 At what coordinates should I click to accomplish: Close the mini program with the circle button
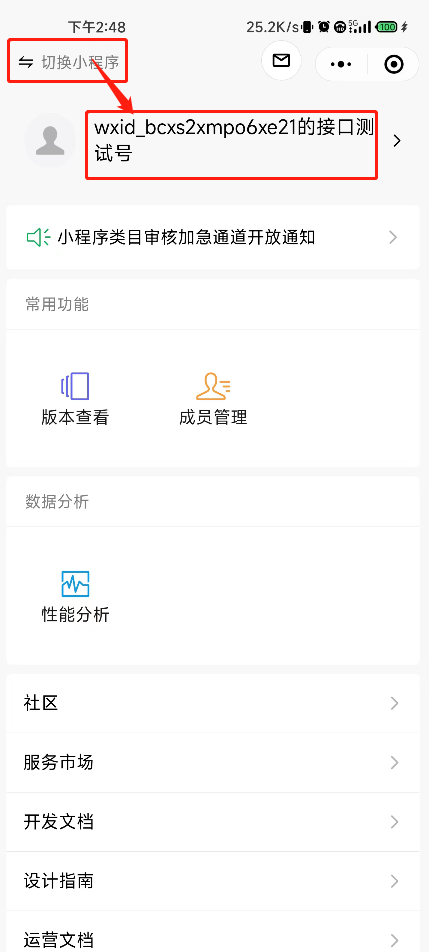[x=394, y=64]
